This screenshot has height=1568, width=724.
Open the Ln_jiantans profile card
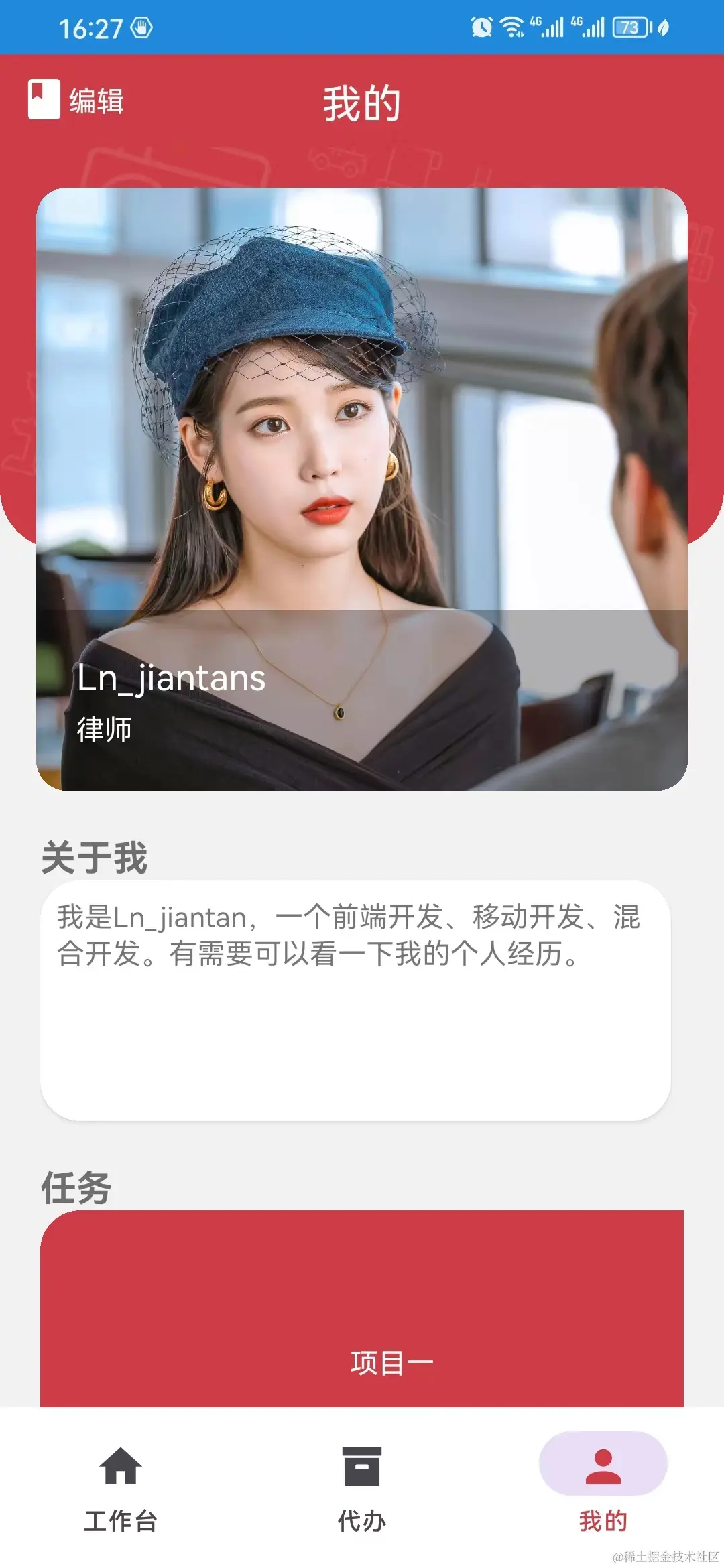pyautogui.click(x=362, y=489)
